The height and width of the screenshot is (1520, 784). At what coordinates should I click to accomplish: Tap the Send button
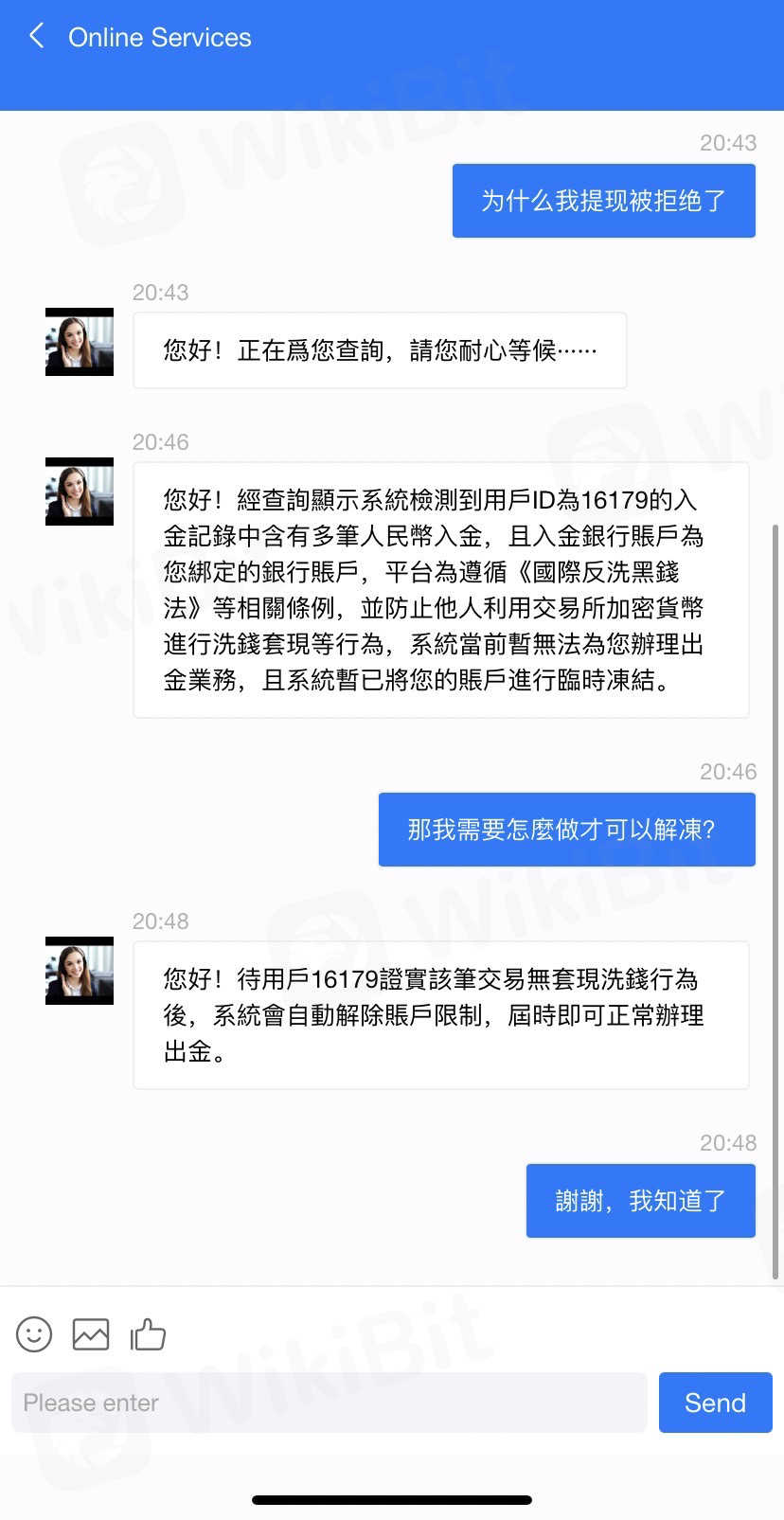click(x=715, y=1403)
